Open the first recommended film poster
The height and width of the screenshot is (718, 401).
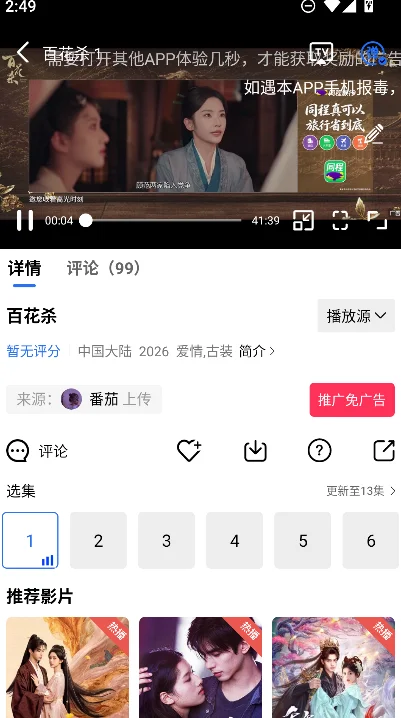(x=68, y=667)
